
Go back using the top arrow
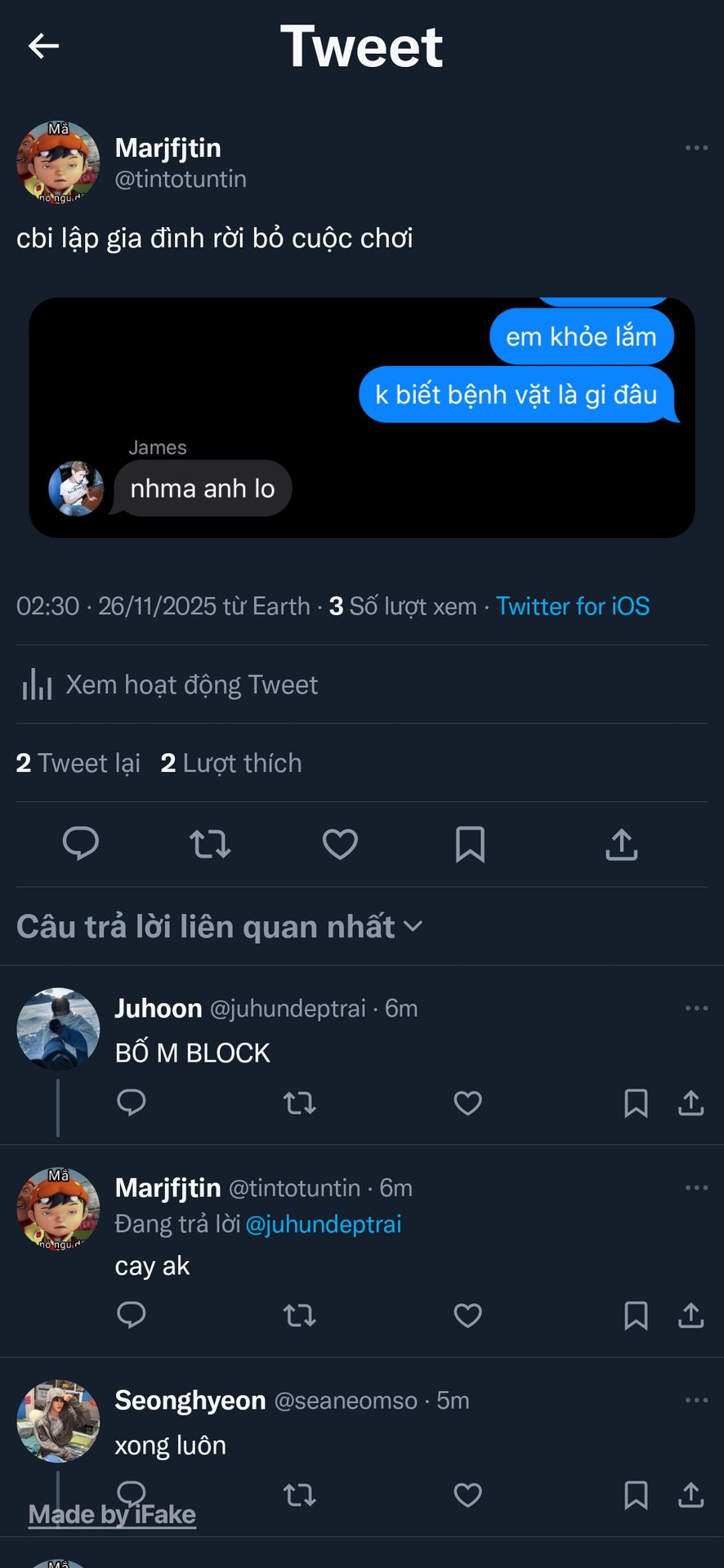pyautogui.click(x=44, y=46)
